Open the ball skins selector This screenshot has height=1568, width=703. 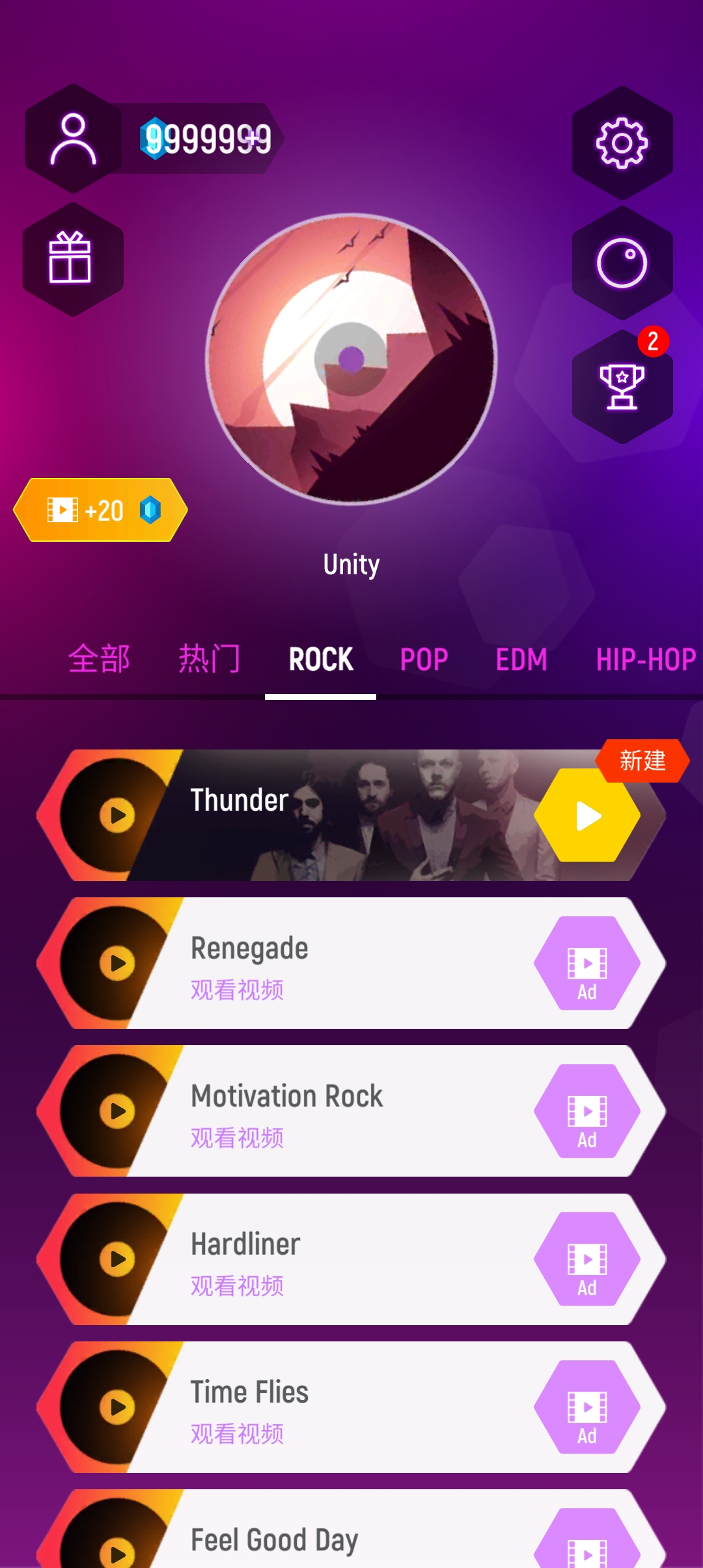622,263
